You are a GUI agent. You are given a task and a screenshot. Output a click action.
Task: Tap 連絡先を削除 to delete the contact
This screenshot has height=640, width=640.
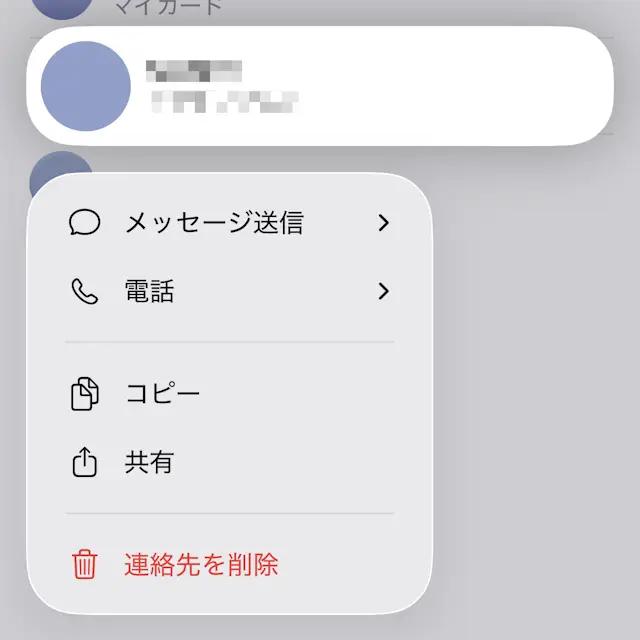pyautogui.click(x=229, y=565)
